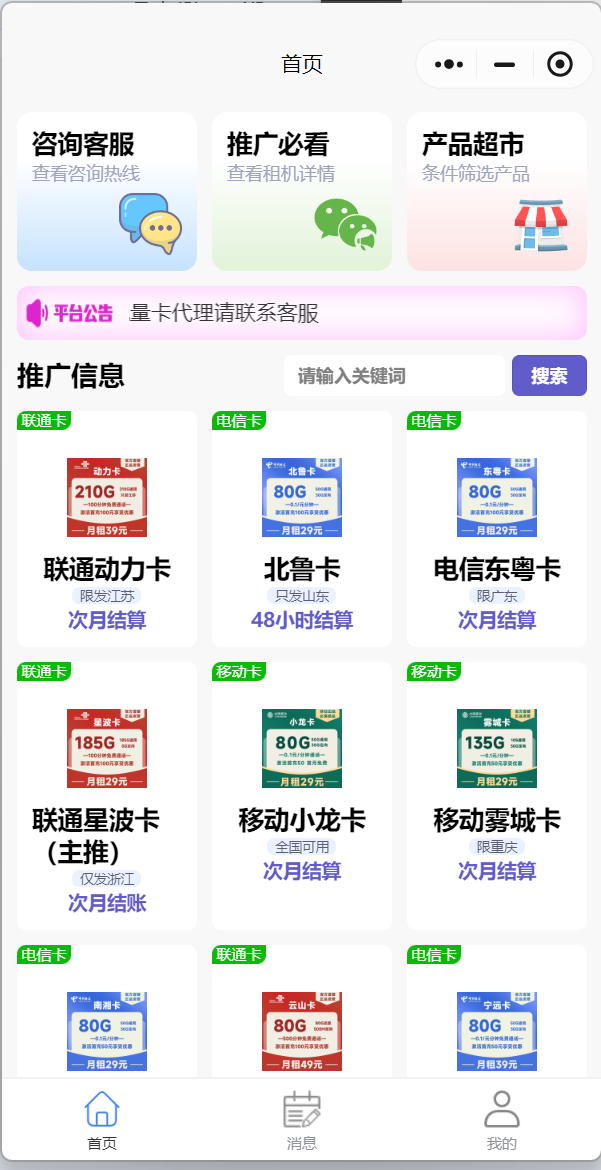Image resolution: width=601 pixels, height=1170 pixels.
Task: Minimize the mini program
Action: [x=504, y=65]
